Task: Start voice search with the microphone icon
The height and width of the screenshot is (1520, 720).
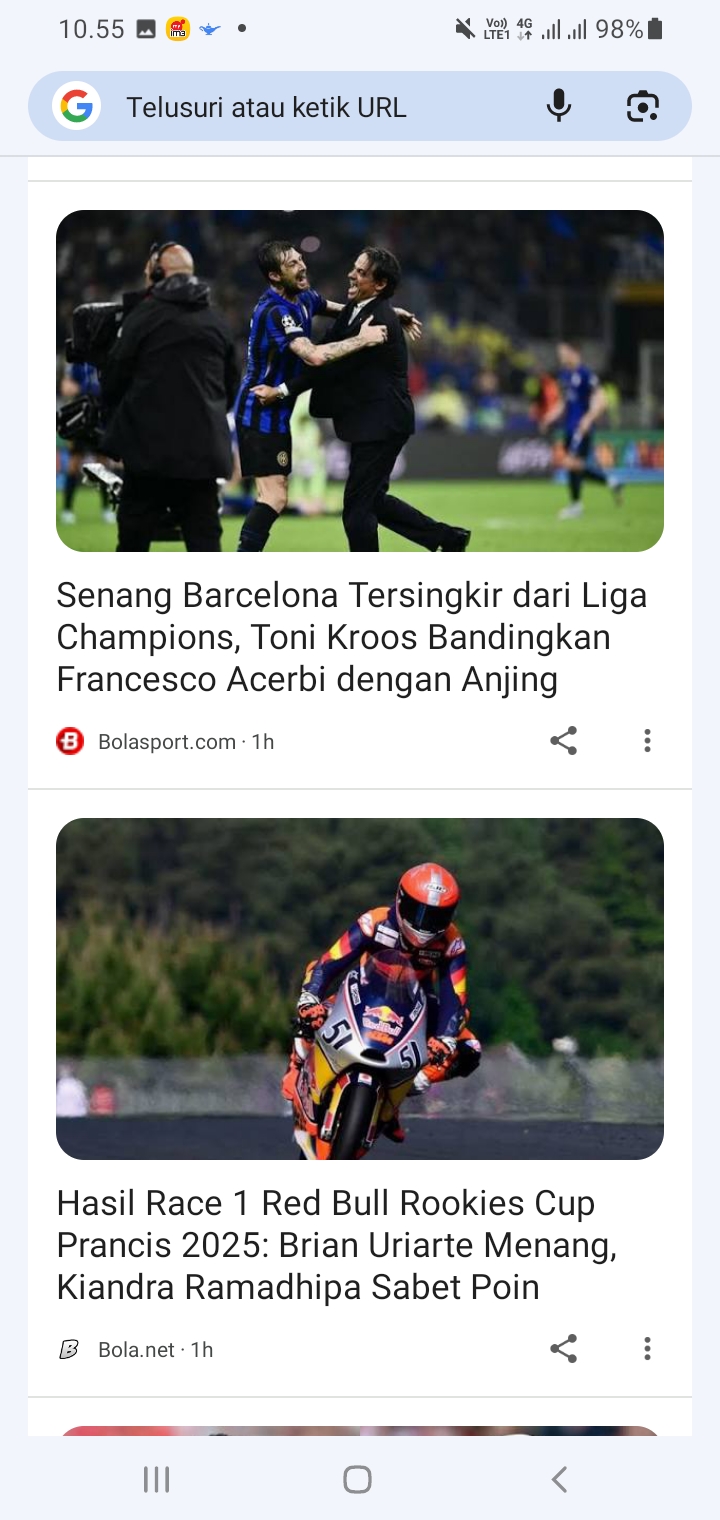Action: 559,106
